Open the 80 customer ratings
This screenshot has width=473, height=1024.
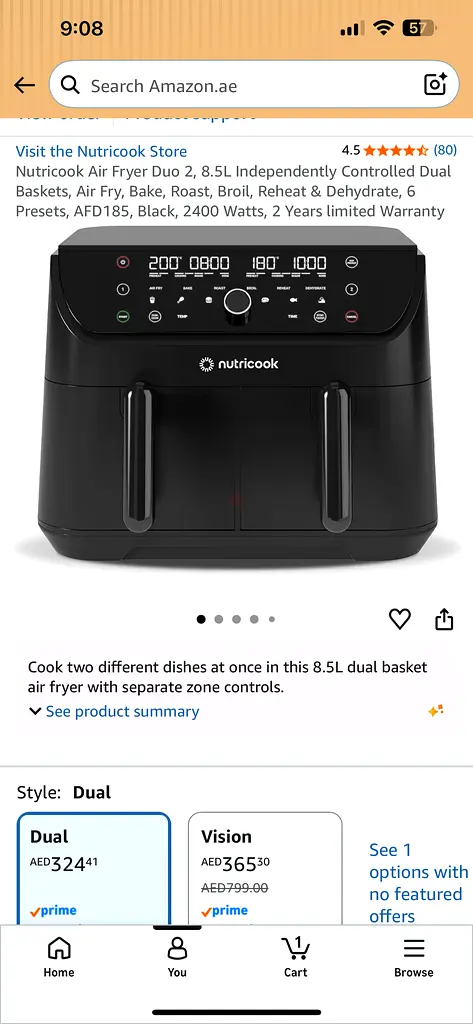click(x=445, y=150)
